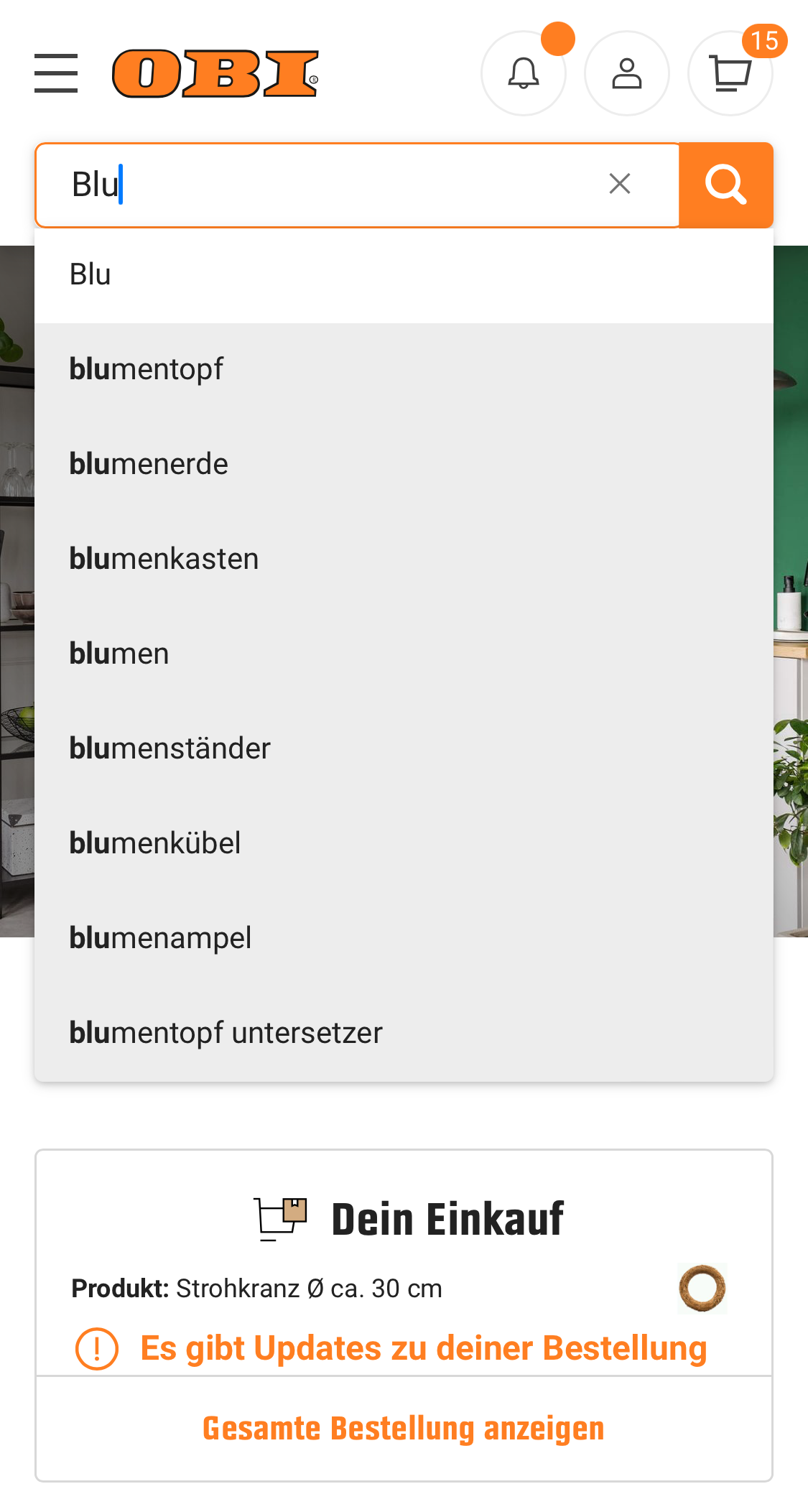Open the notifications bell

(524, 73)
